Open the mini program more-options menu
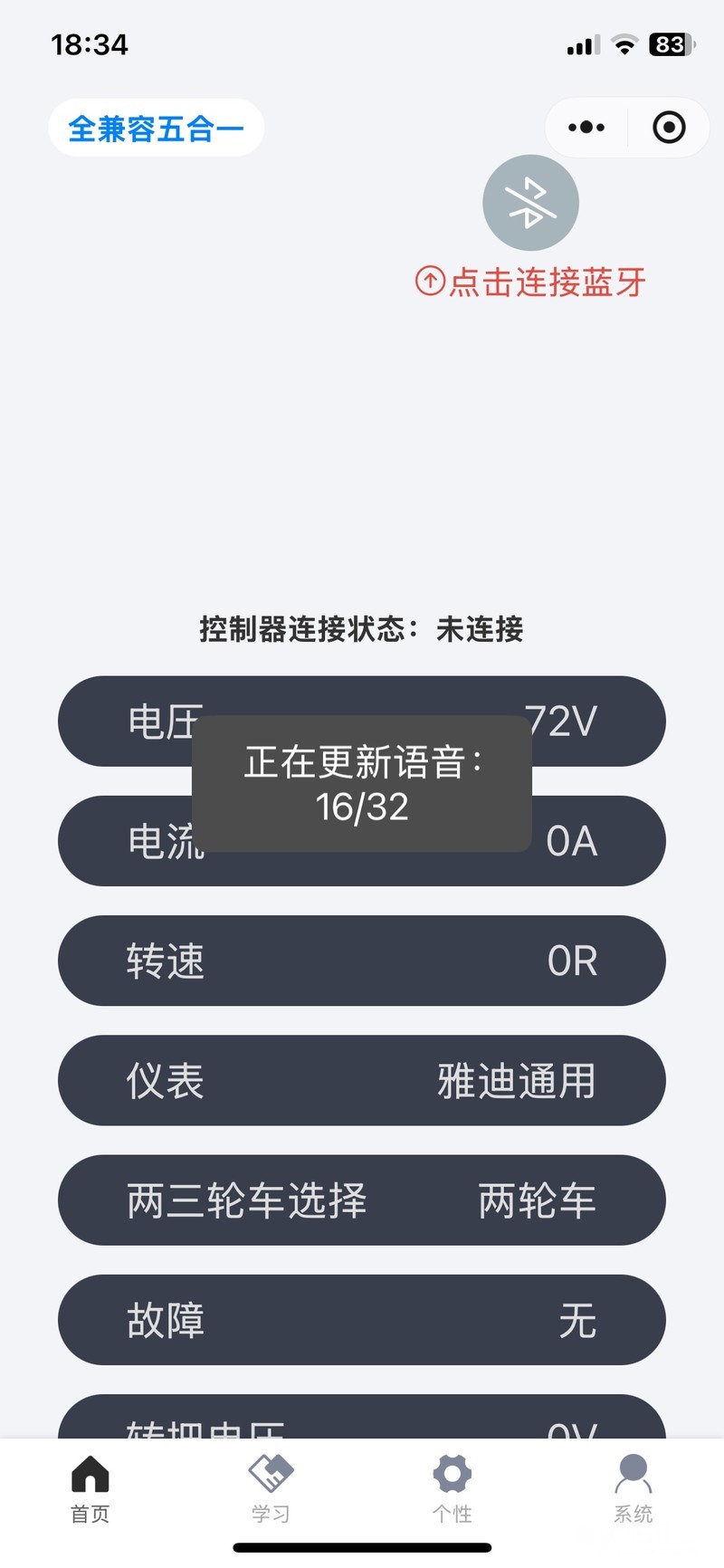The height and width of the screenshot is (1568, 724). 586,128
